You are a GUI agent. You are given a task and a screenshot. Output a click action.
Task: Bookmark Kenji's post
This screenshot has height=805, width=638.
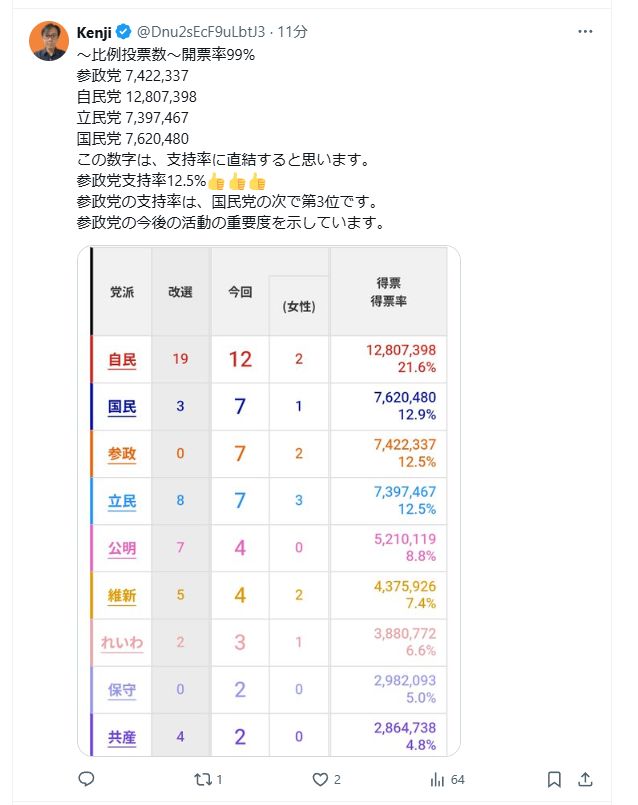[x=554, y=779]
